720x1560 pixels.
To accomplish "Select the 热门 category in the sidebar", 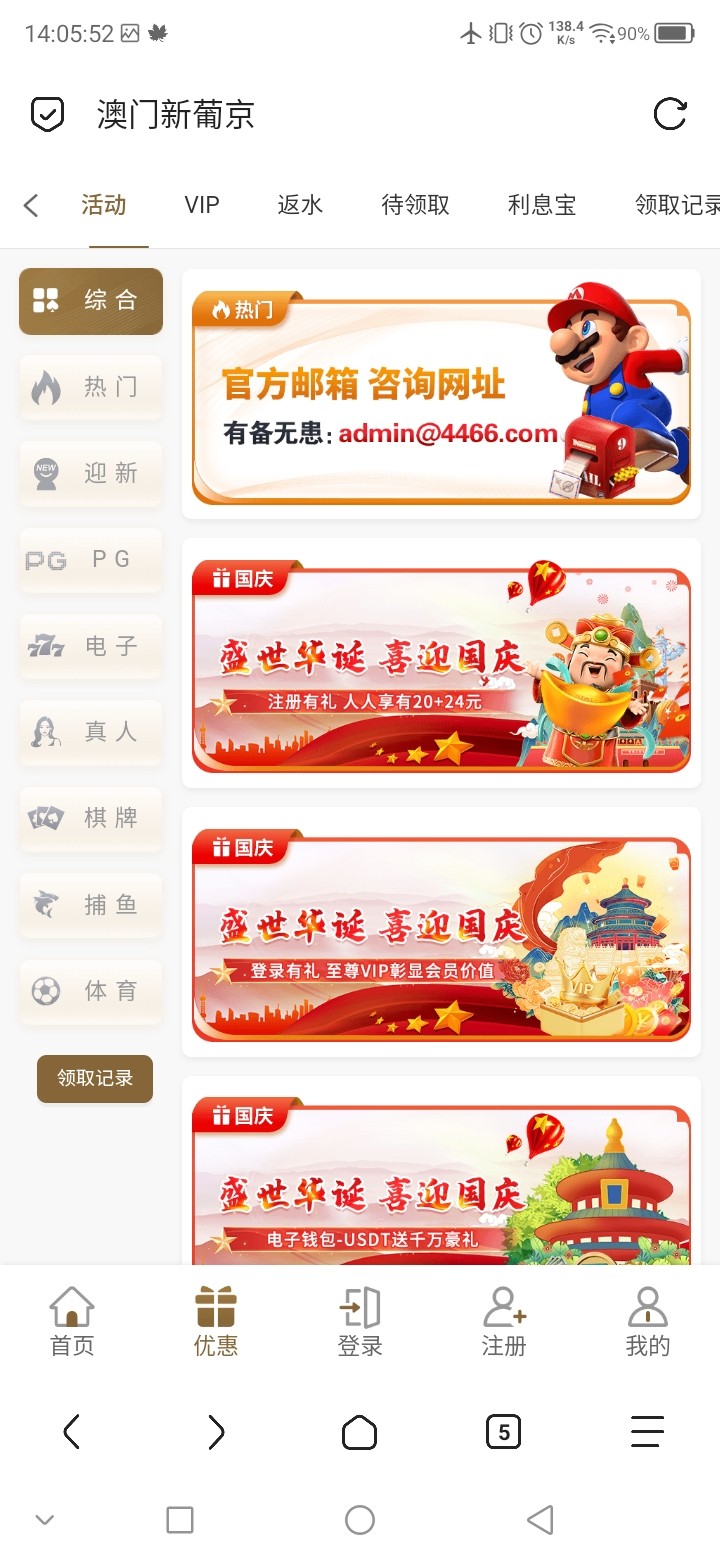I will click(90, 387).
